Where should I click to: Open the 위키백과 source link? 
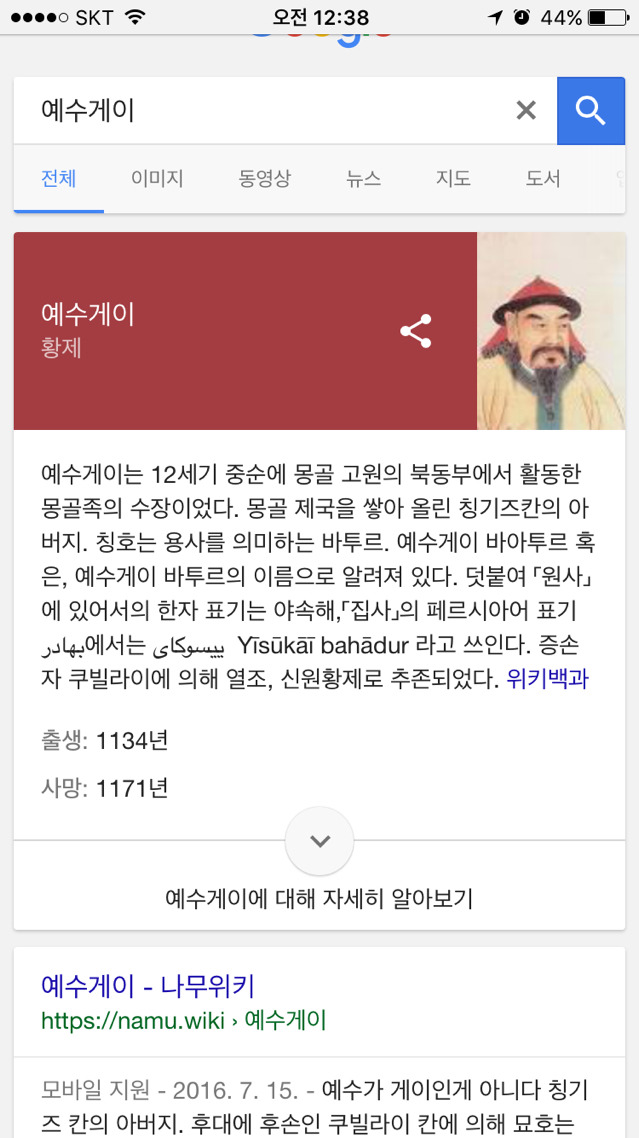pyautogui.click(x=547, y=680)
